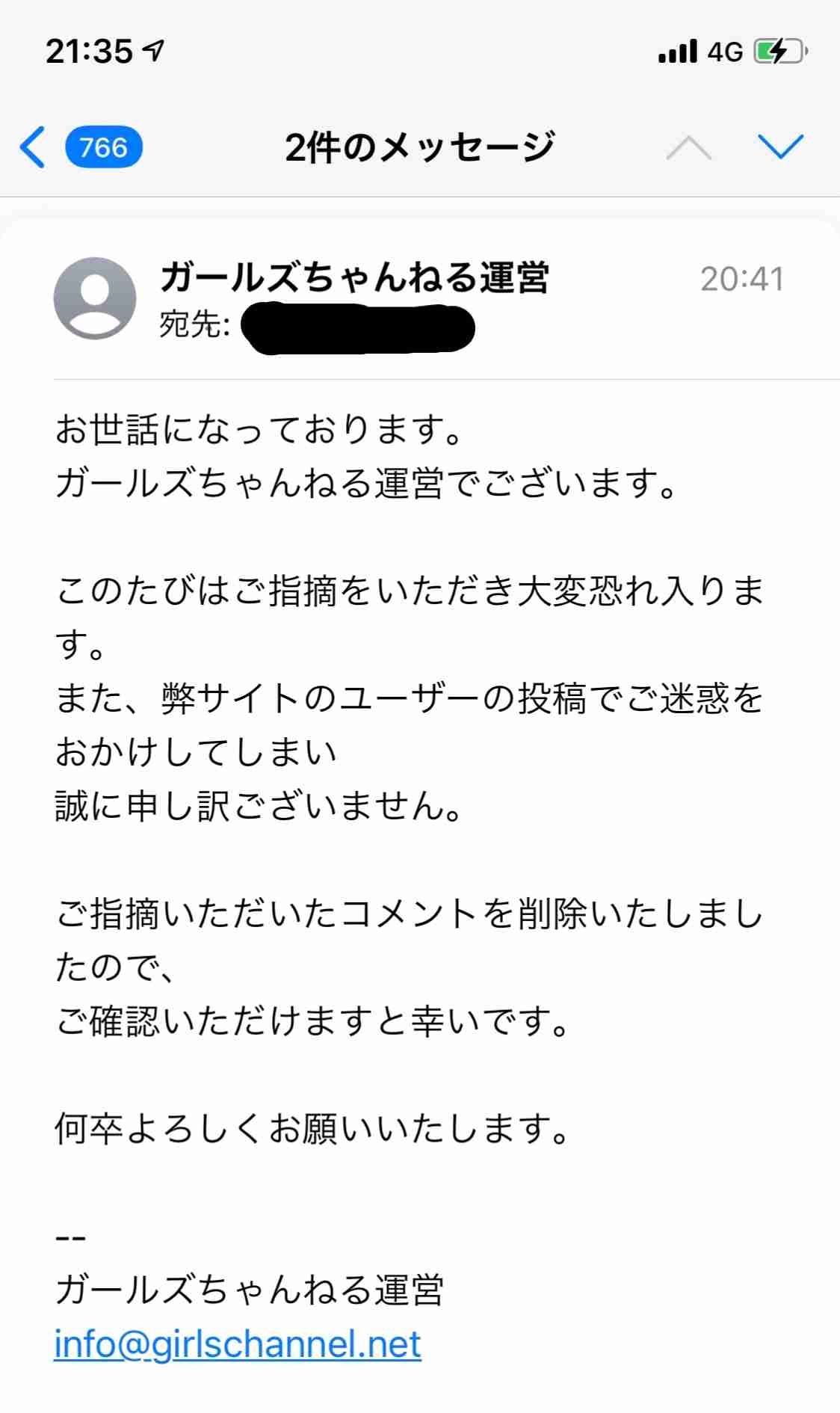Screen dimensions: 840x1413
Task: Go to the previous message with up arrow
Action: click(x=688, y=147)
